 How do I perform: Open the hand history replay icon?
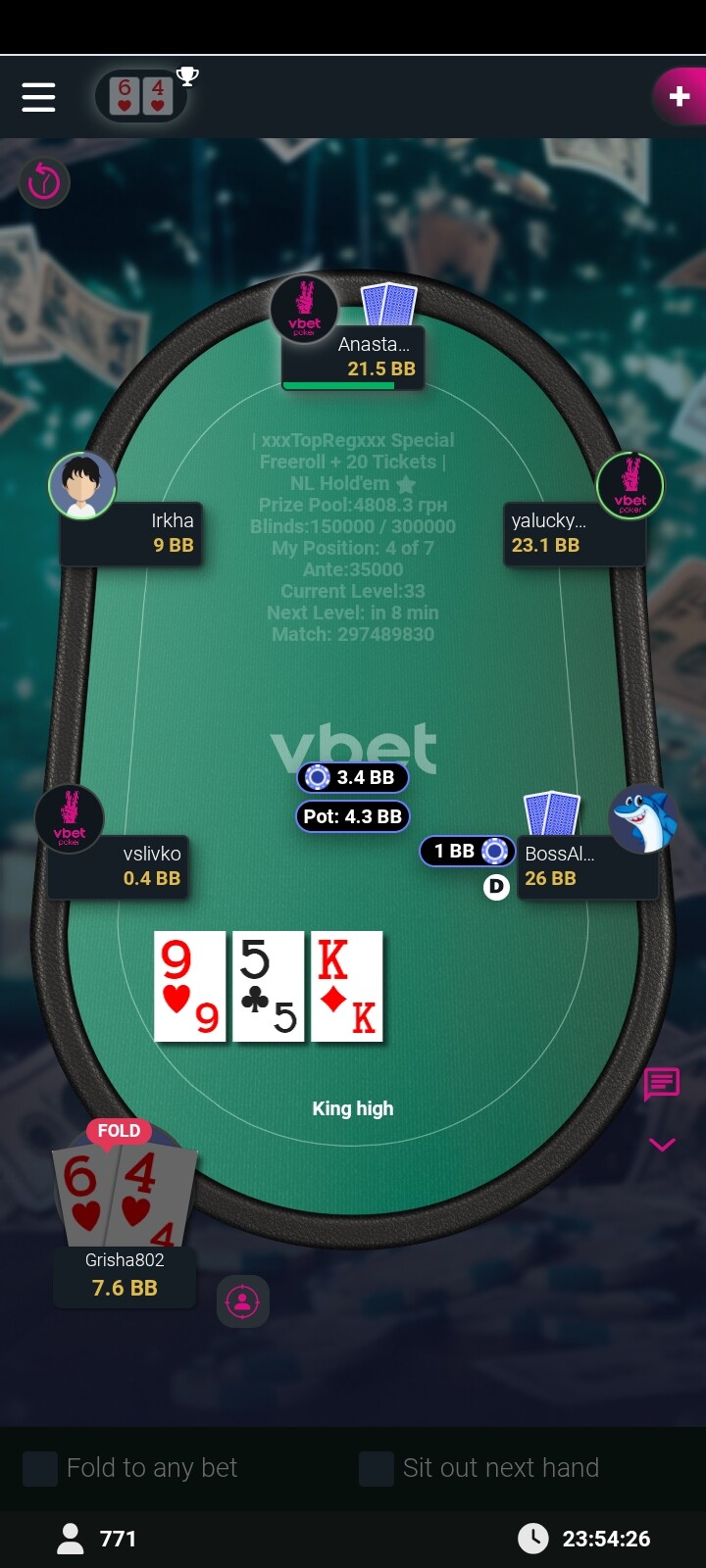point(44,181)
